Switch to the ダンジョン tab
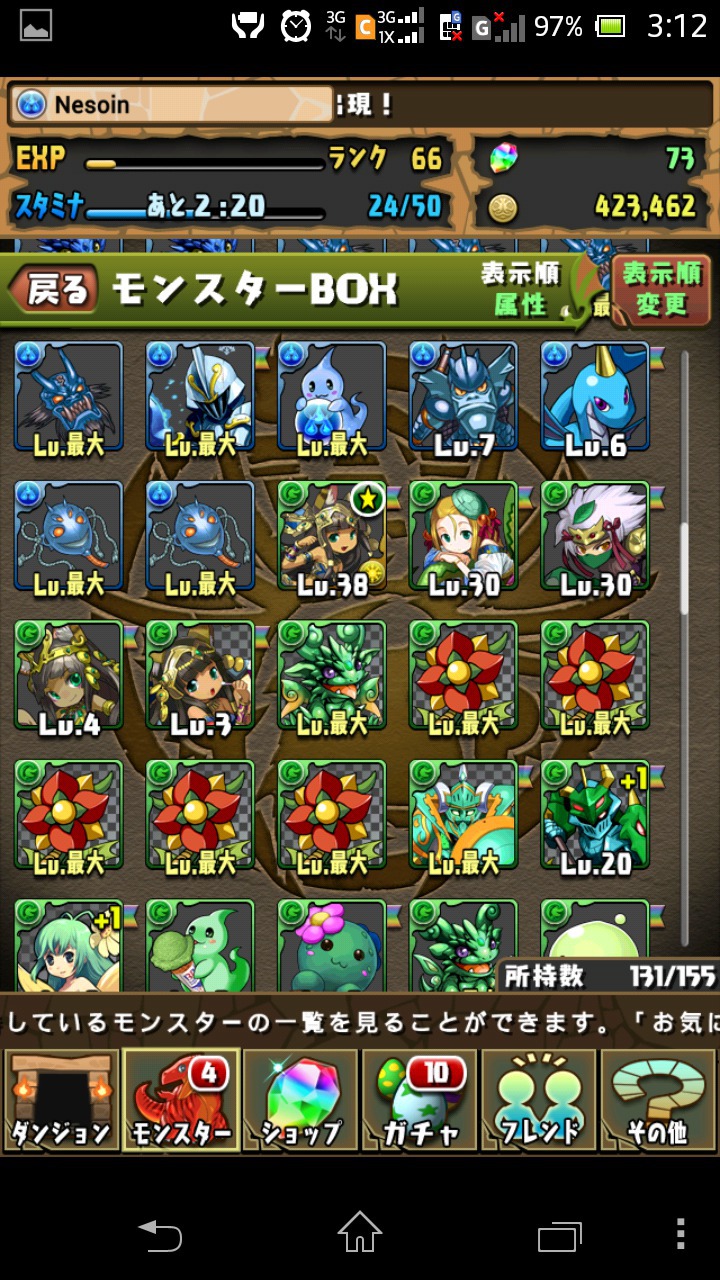This screenshot has width=720, height=1280. tap(60, 1100)
